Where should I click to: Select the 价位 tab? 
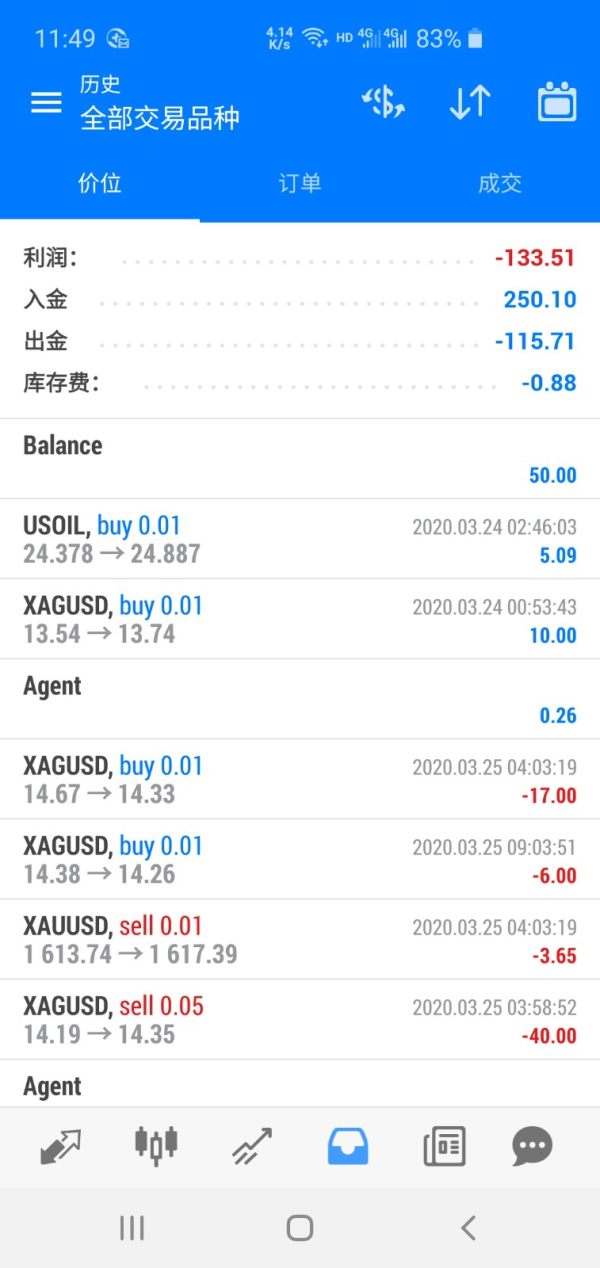point(100,183)
